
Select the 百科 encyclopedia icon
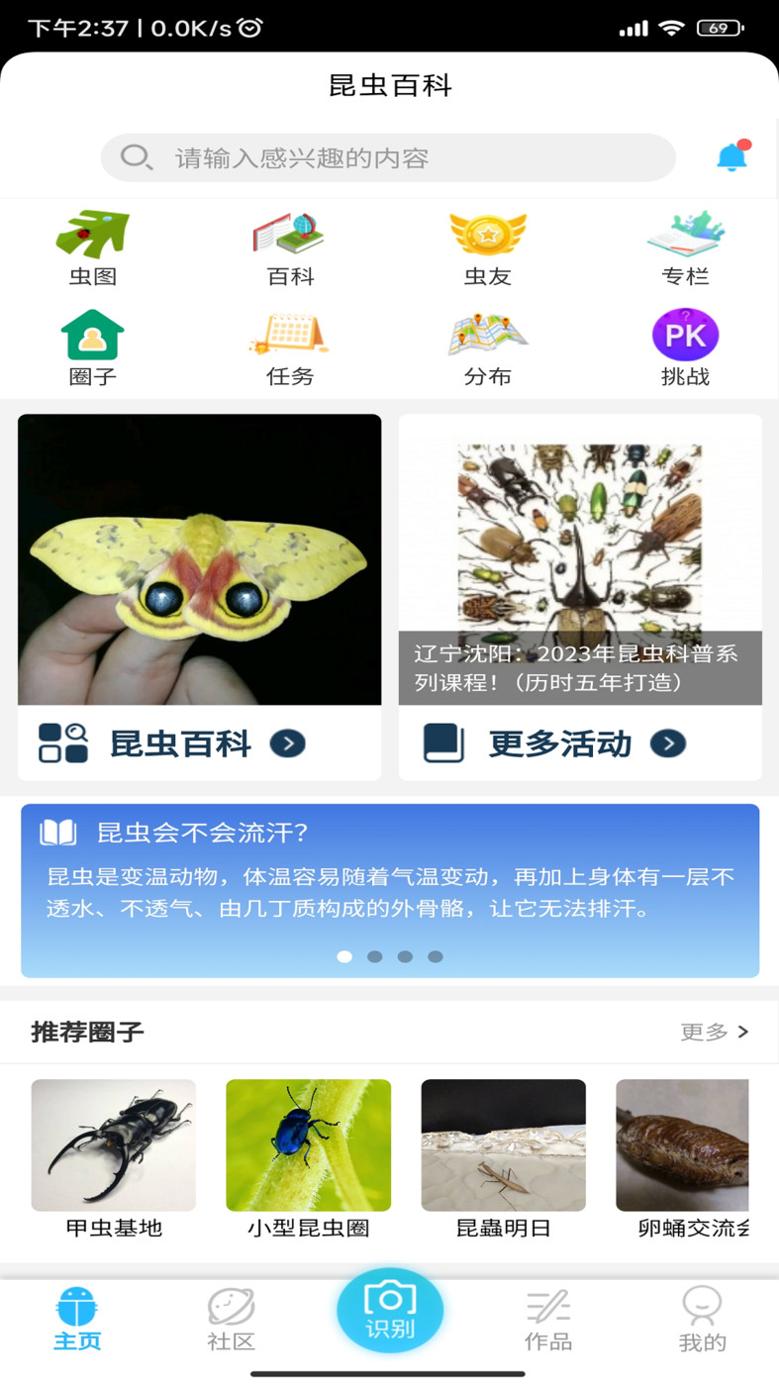tap(290, 244)
